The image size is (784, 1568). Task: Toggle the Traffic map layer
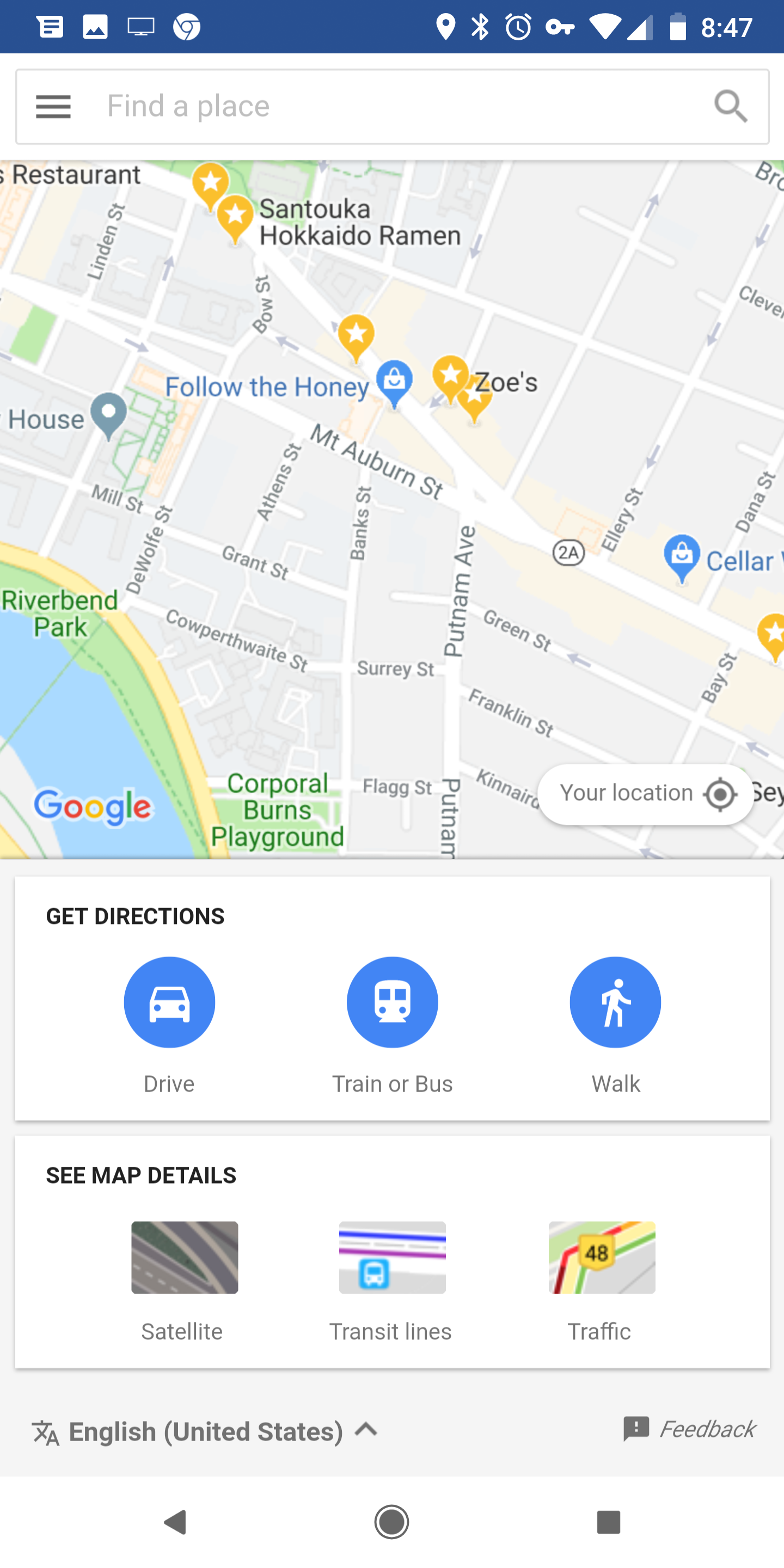point(602,1258)
